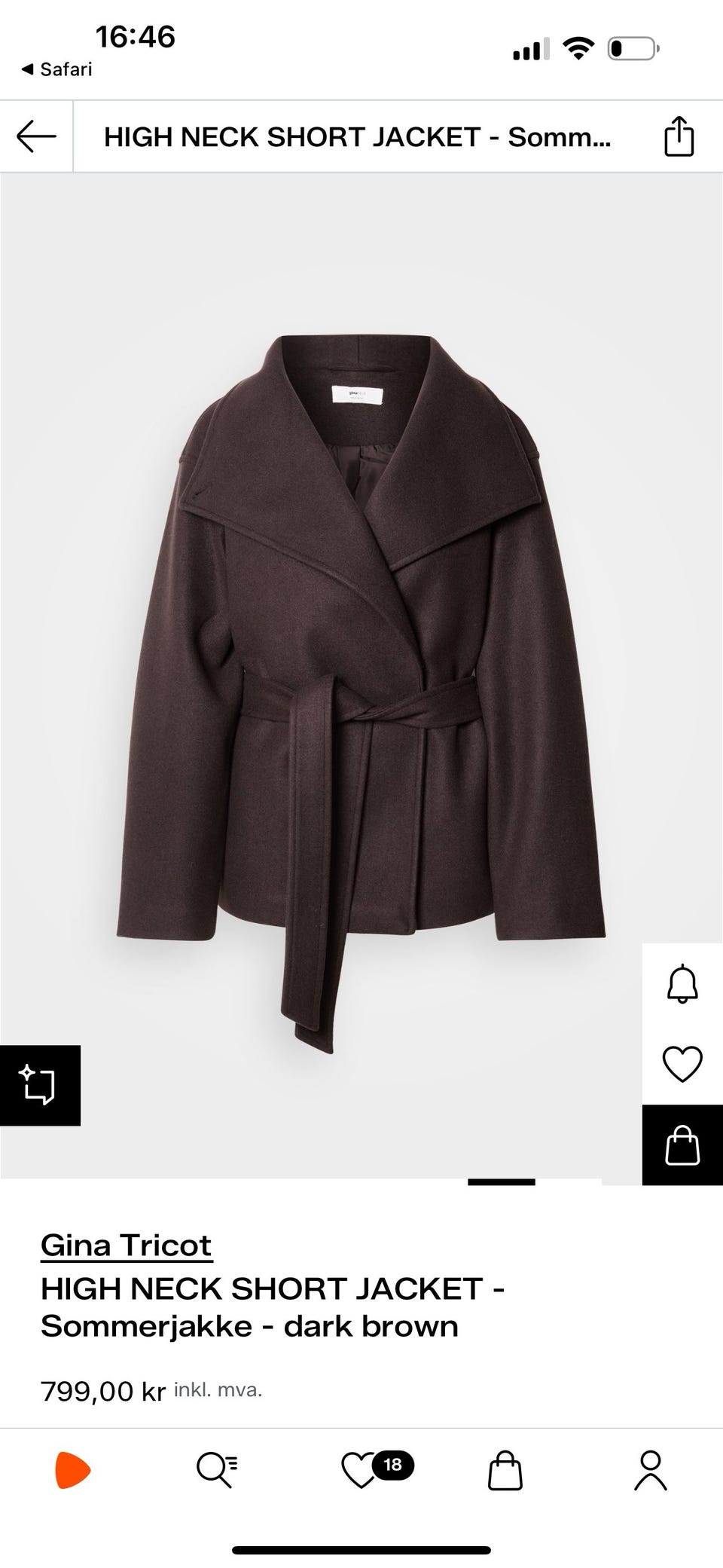
Task: Add the jacket to shopping bag
Action: pyautogui.click(x=682, y=1145)
